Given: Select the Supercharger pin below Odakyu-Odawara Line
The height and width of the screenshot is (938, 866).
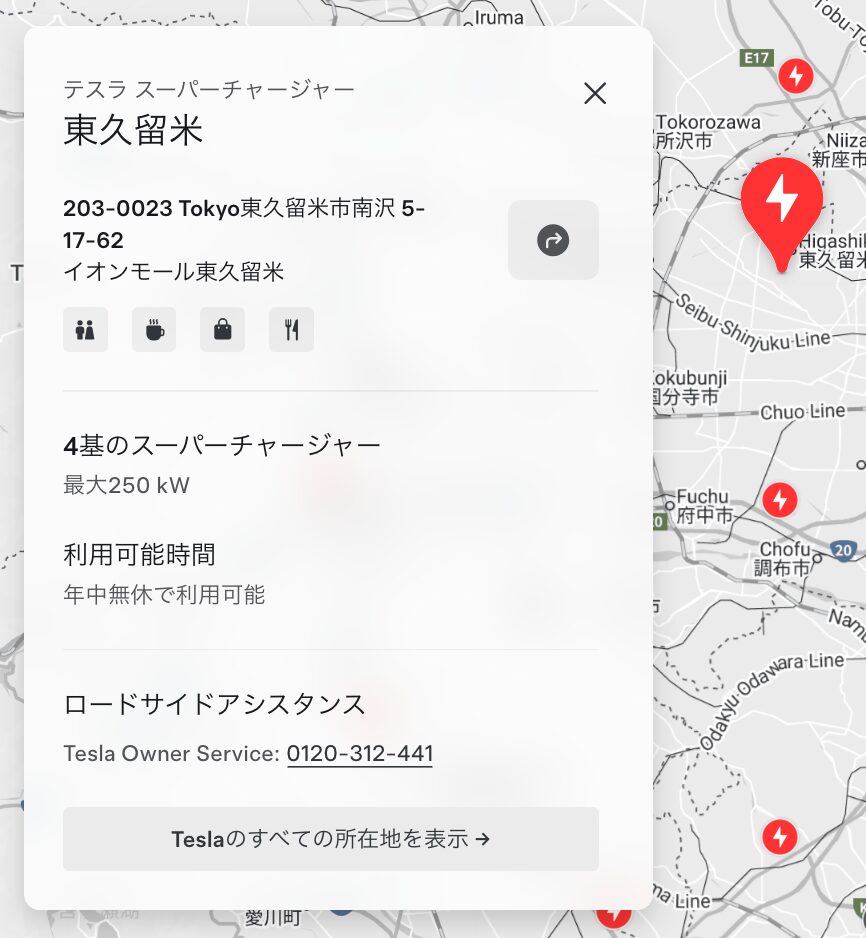Looking at the screenshot, I should [x=779, y=836].
